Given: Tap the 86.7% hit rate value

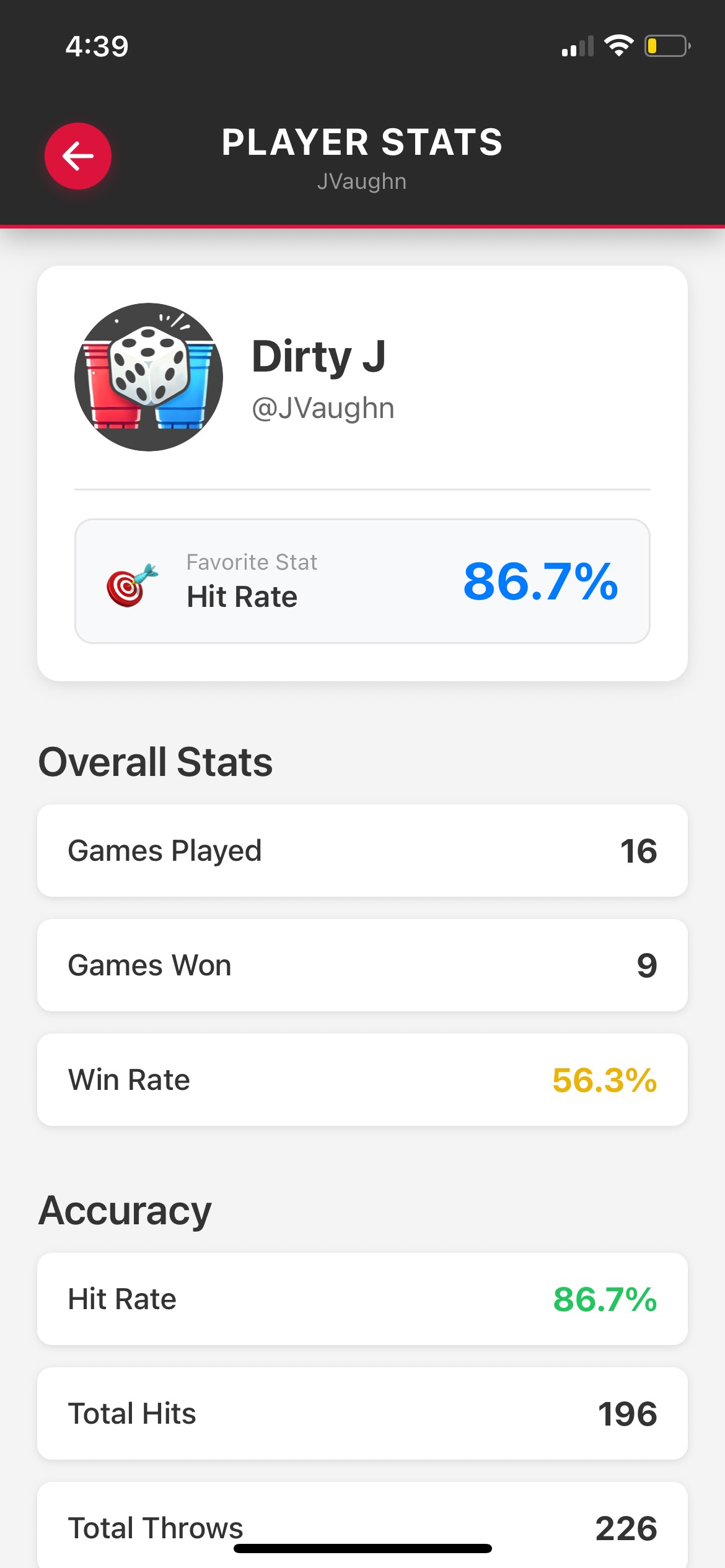Looking at the screenshot, I should click(x=540, y=582).
